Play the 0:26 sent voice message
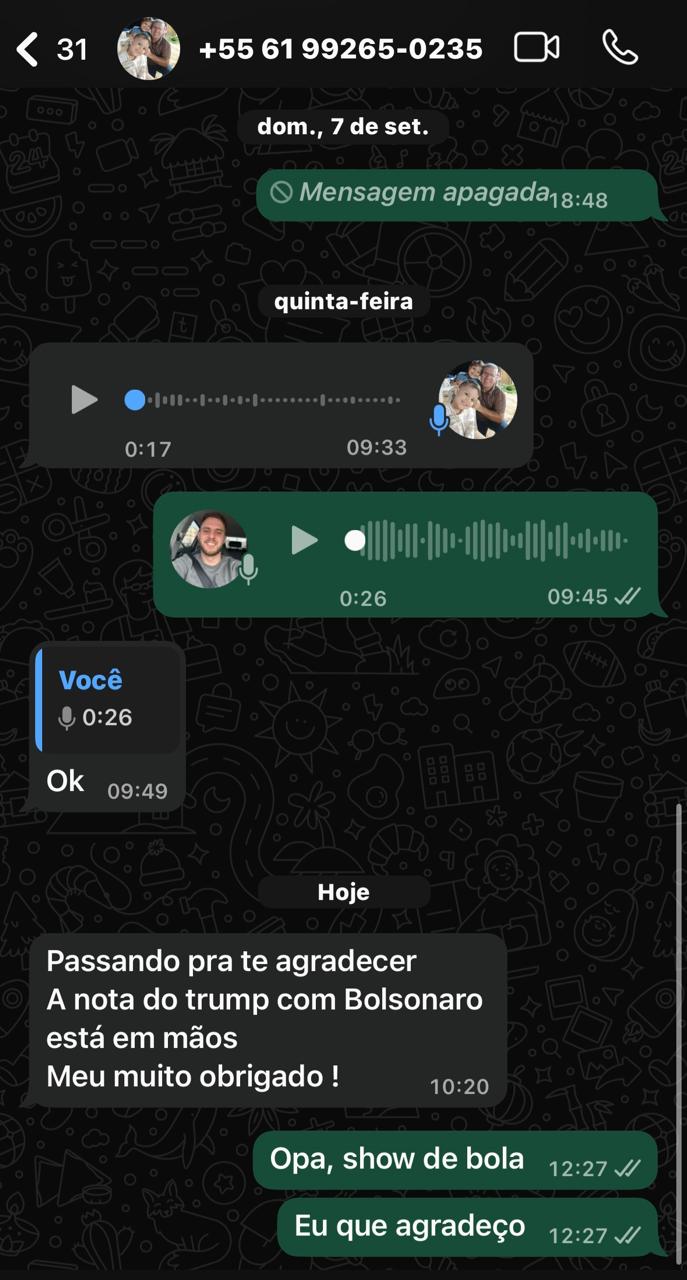 [304, 541]
